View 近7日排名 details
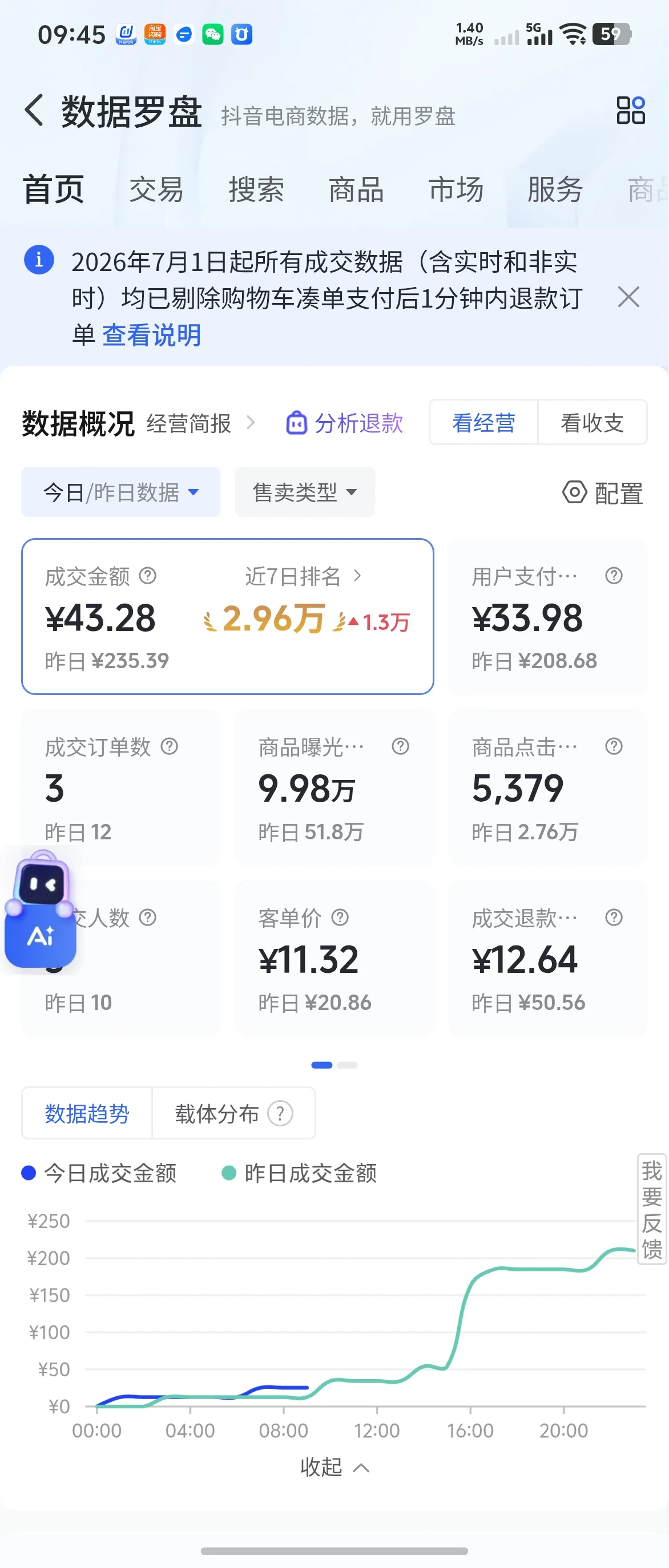This screenshot has width=669, height=1568. click(x=303, y=576)
